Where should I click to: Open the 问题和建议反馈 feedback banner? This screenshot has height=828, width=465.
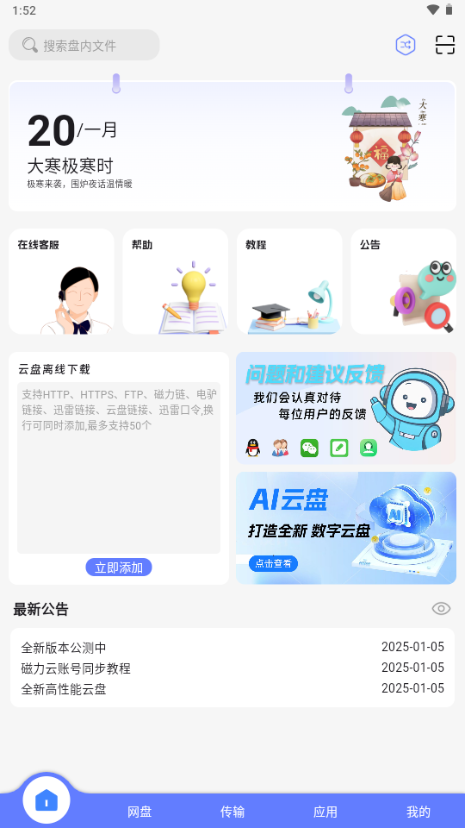pos(346,408)
